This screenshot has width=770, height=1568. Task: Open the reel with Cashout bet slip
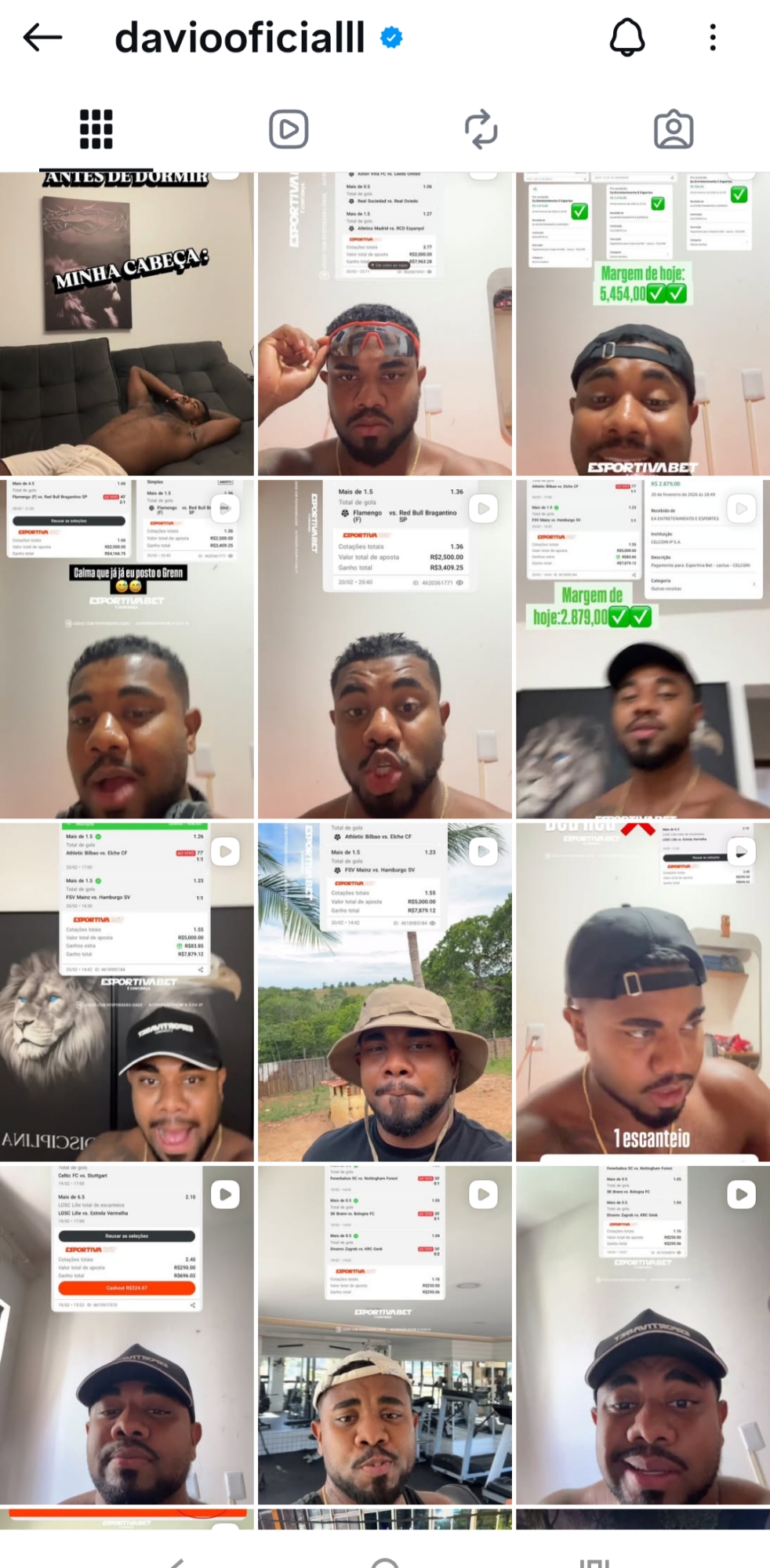pyautogui.click(x=127, y=1335)
